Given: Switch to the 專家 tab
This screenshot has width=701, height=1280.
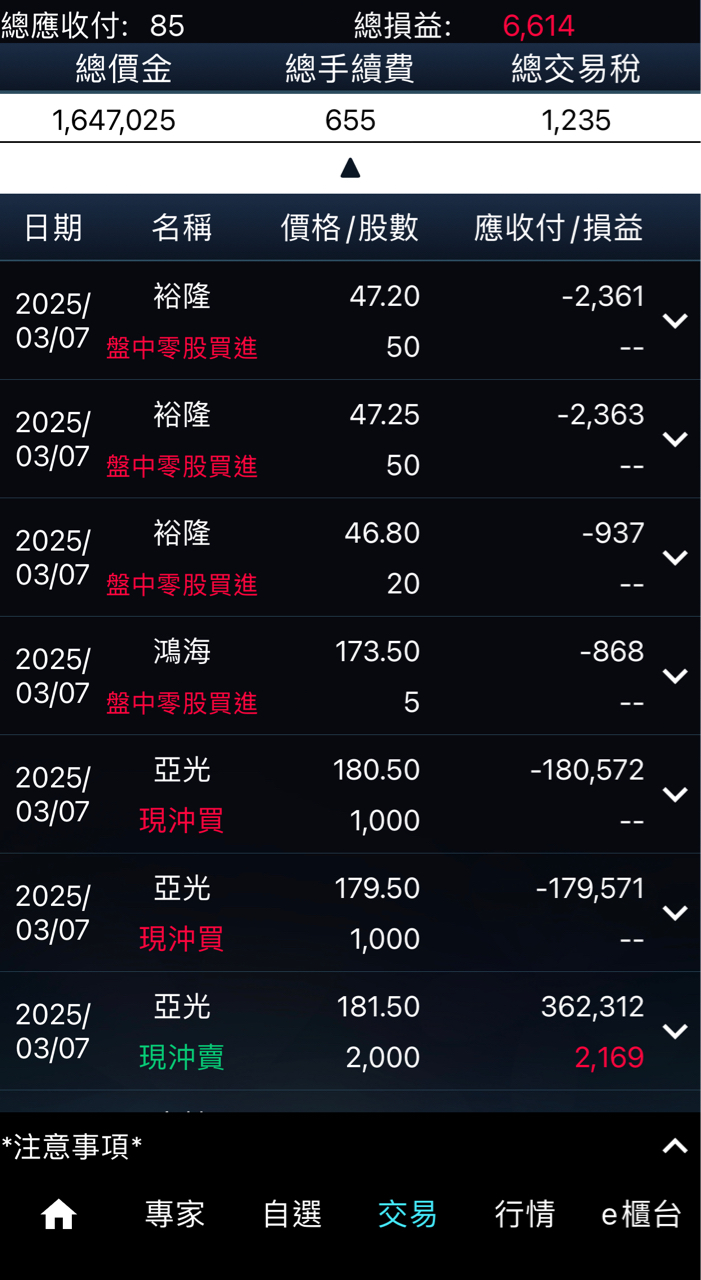Looking at the screenshot, I should (175, 1214).
